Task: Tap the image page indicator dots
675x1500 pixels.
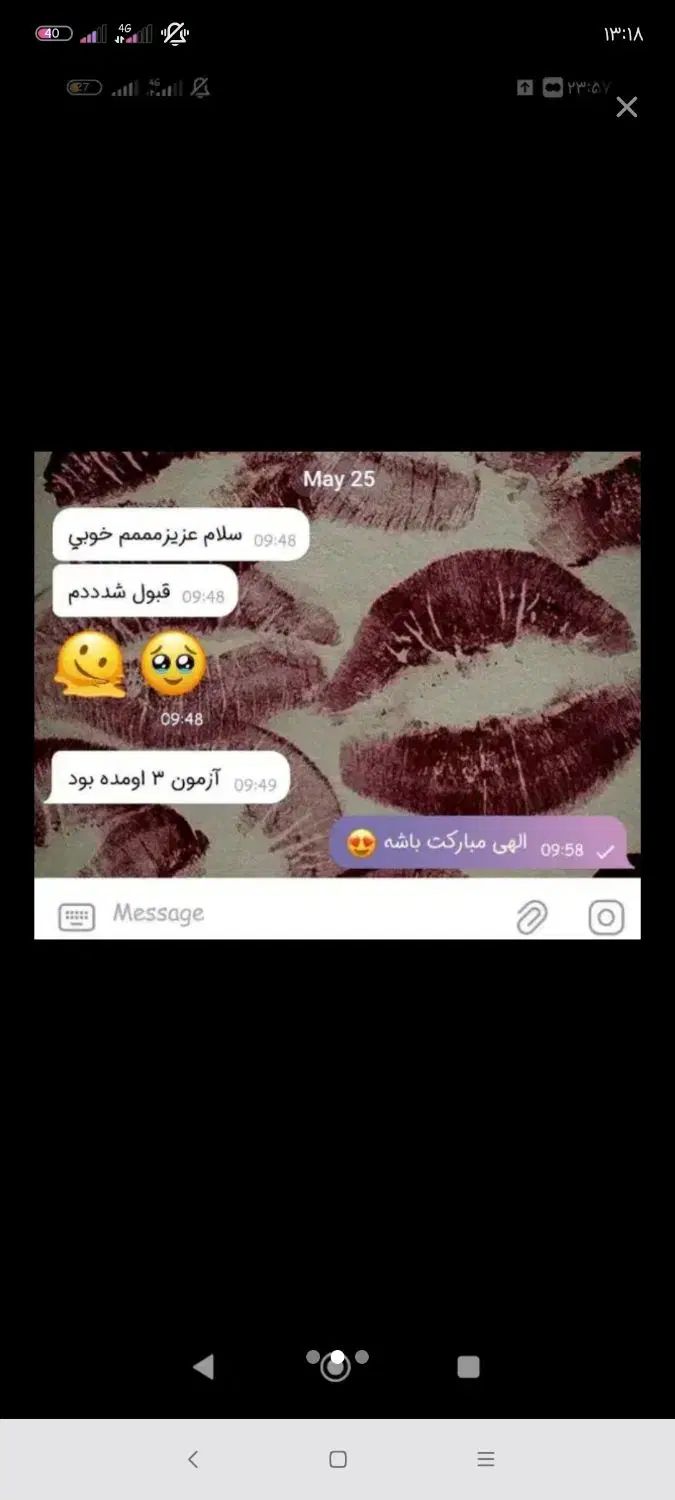Action: pos(337,1357)
